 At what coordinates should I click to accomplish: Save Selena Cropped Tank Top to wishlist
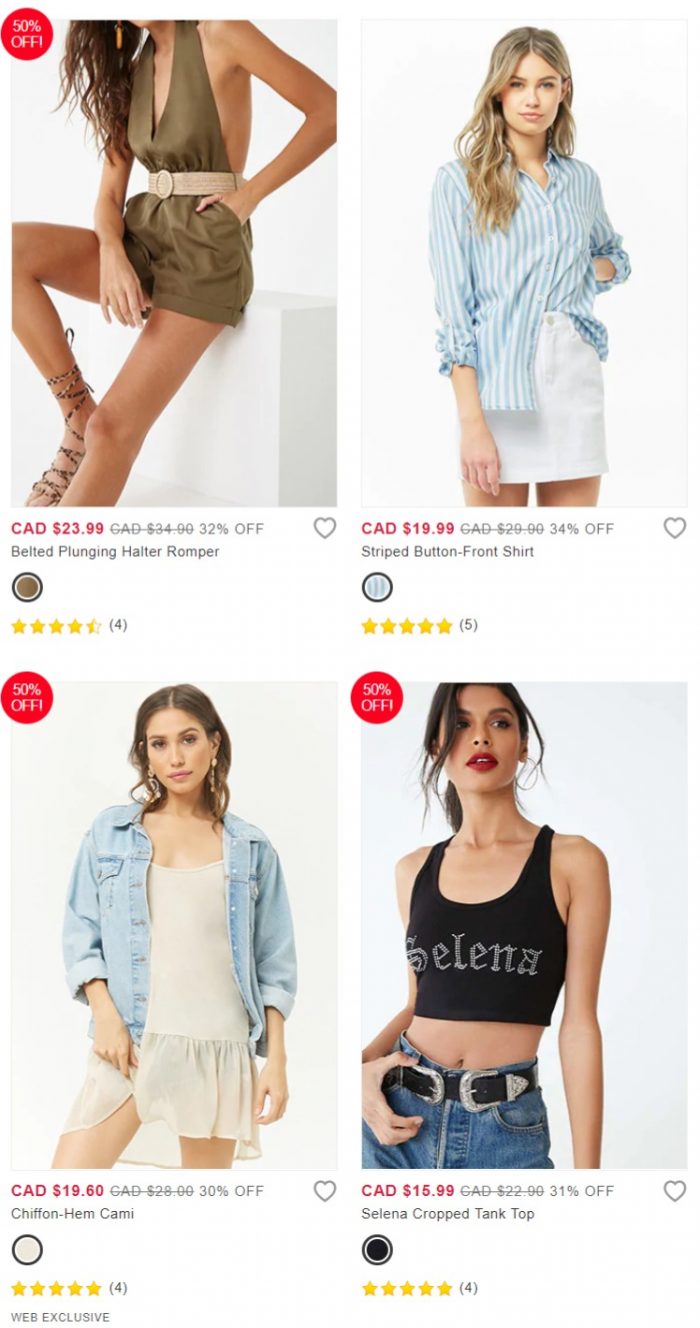tap(675, 1191)
